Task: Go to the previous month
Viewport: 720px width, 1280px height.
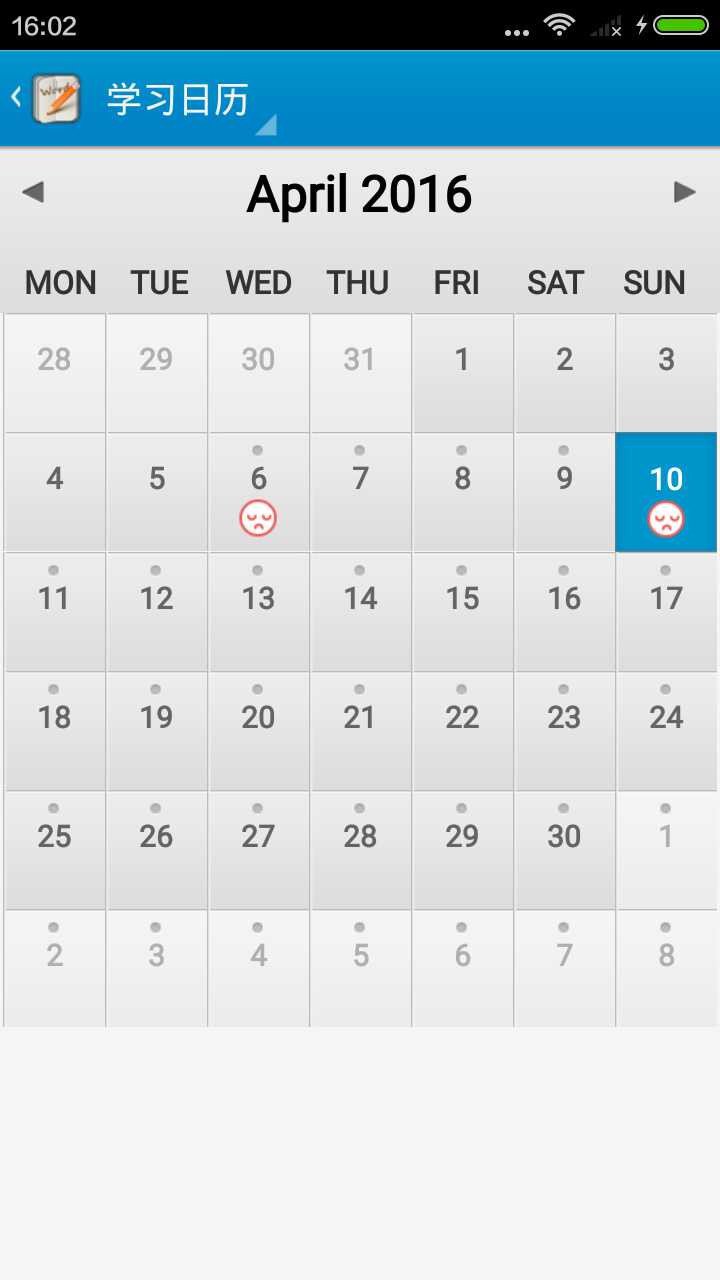Action: (33, 192)
